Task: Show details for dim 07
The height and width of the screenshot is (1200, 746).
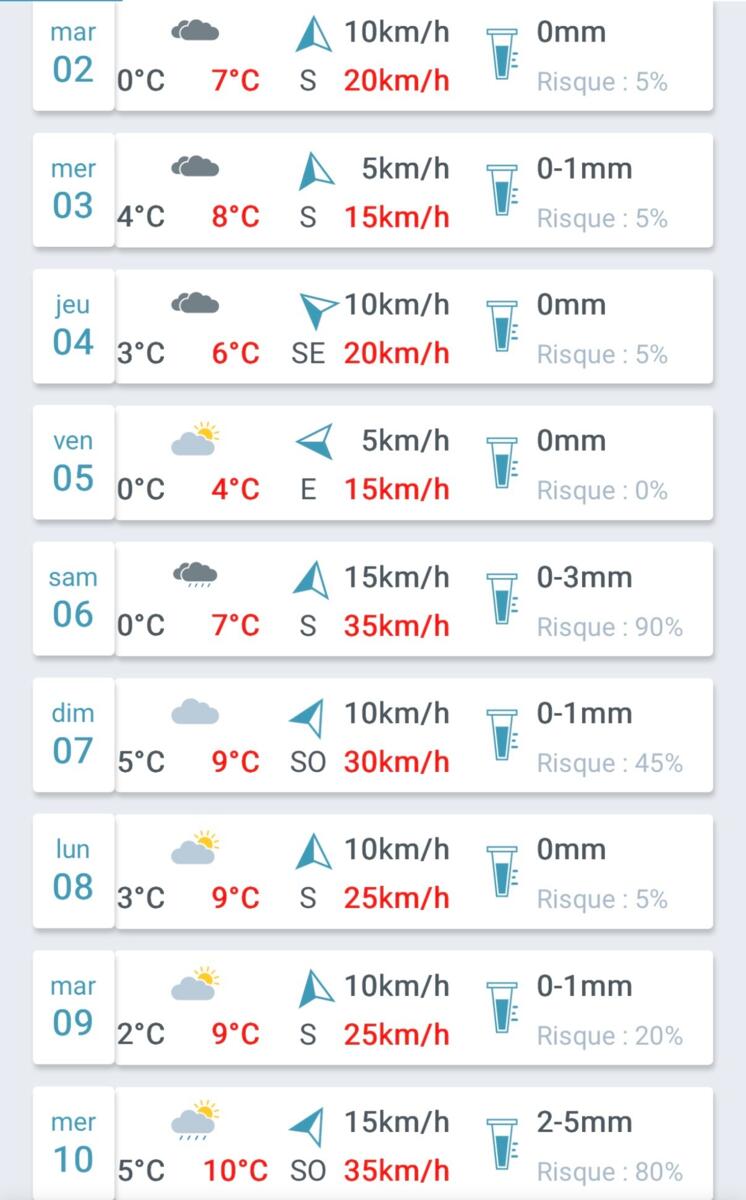Action: 373,735
